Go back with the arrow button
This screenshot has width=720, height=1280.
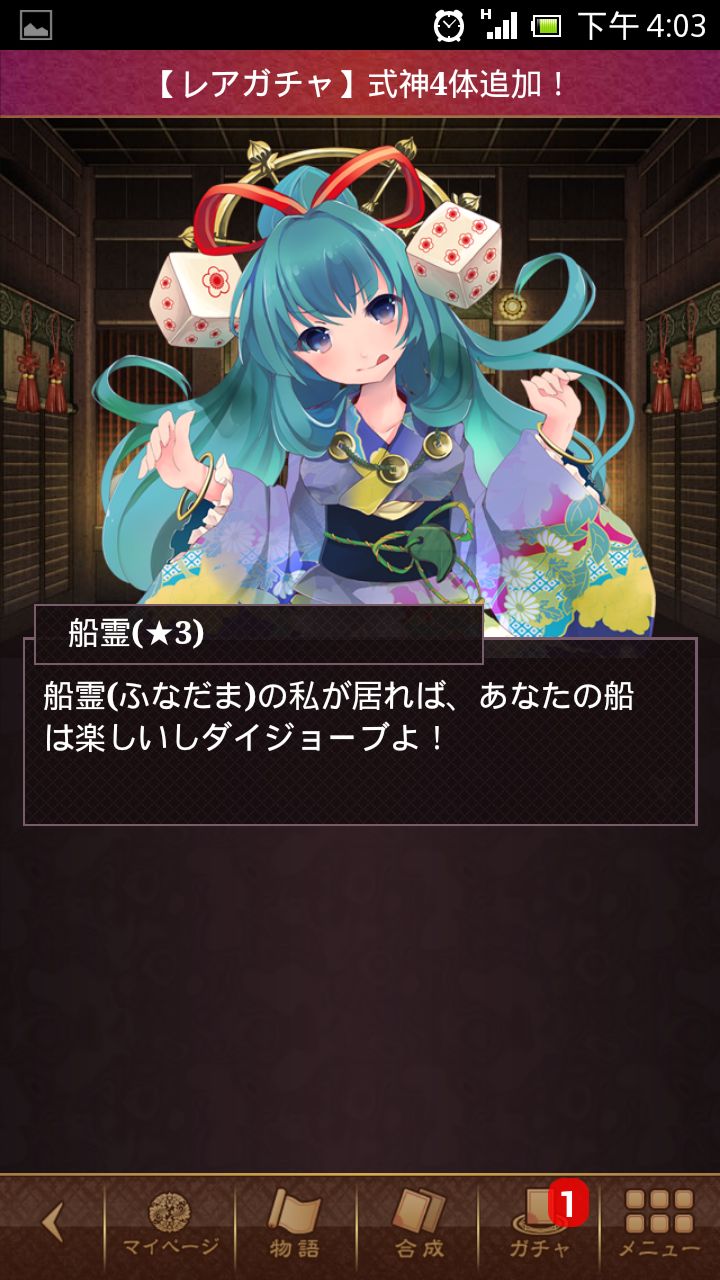pyautogui.click(x=52, y=1222)
